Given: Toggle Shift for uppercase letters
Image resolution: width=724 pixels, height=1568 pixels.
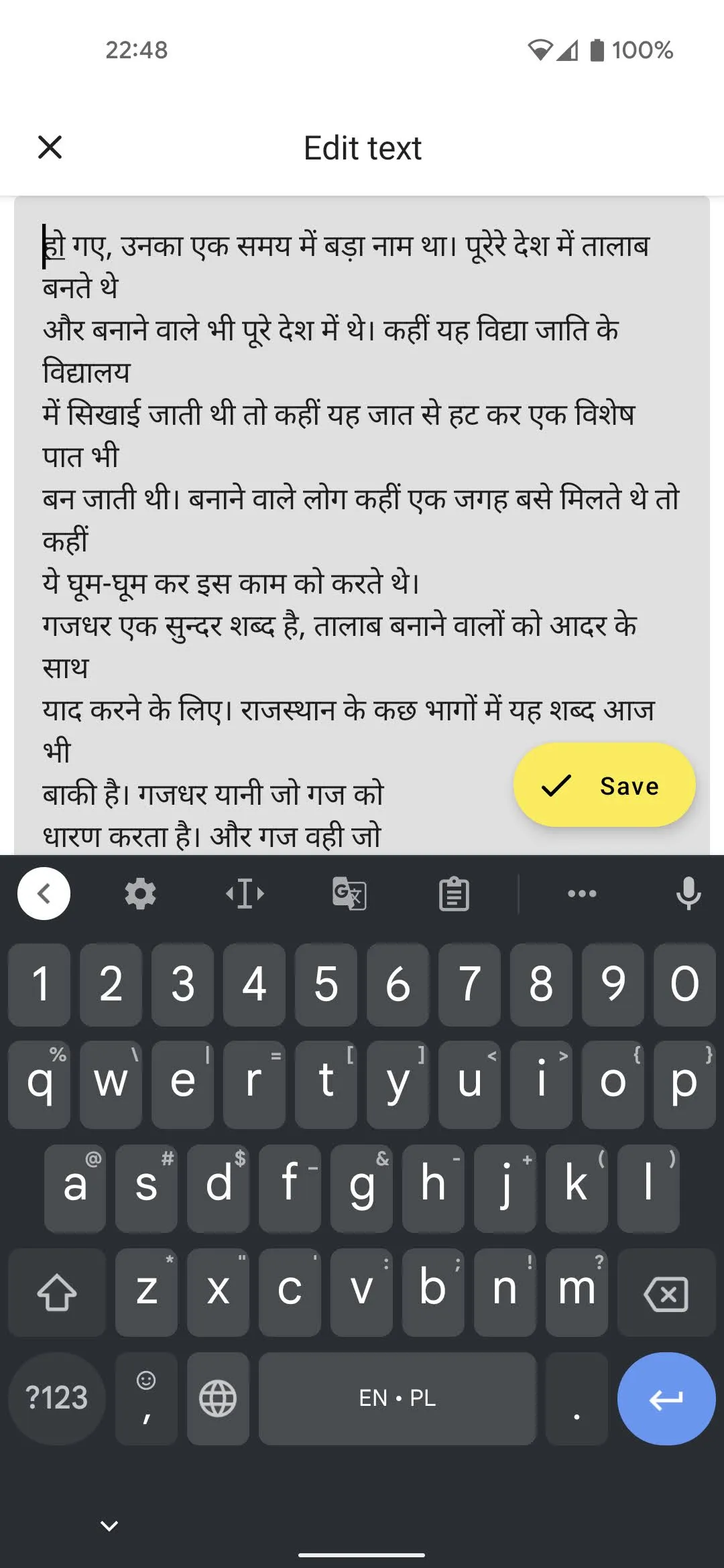Looking at the screenshot, I should pyautogui.click(x=56, y=1293).
